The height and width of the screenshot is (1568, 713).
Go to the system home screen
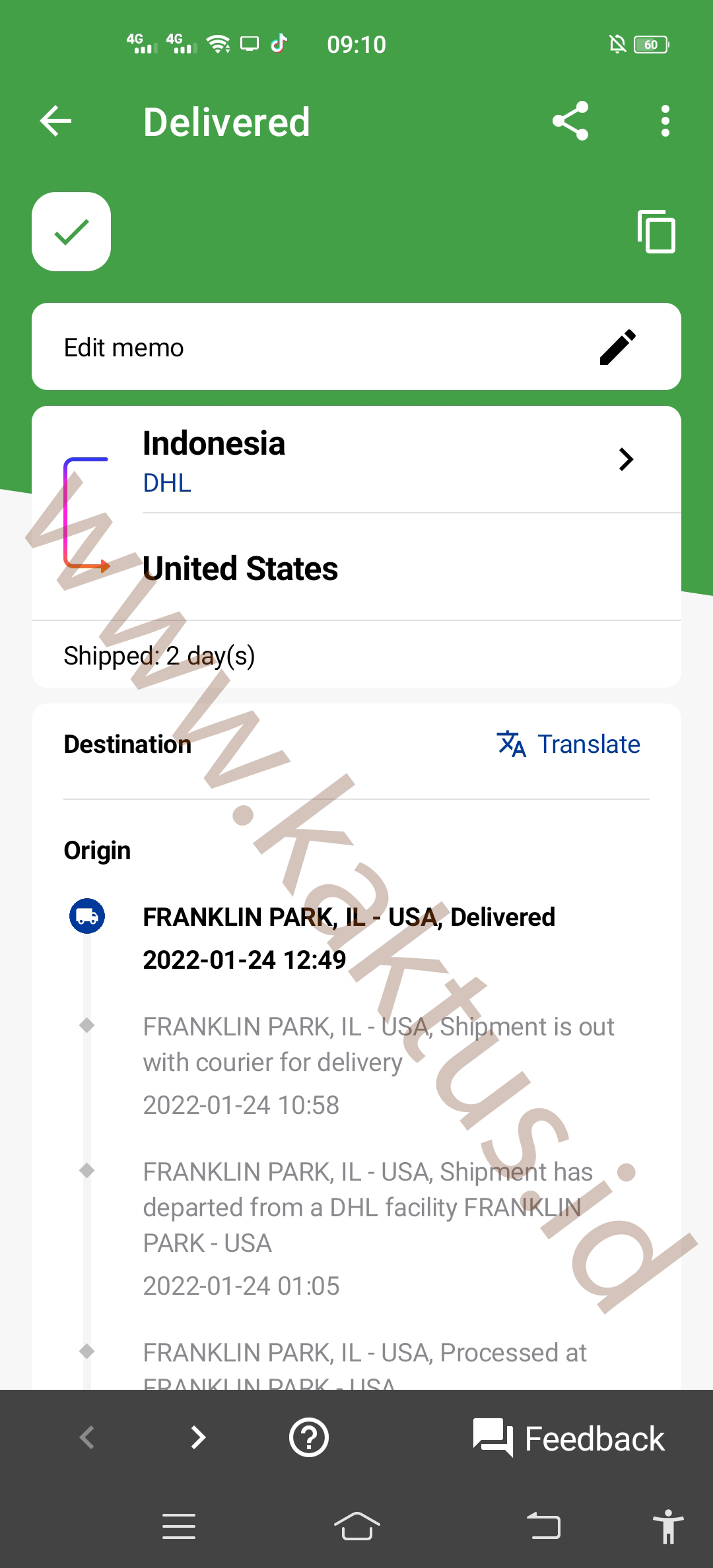click(356, 1526)
